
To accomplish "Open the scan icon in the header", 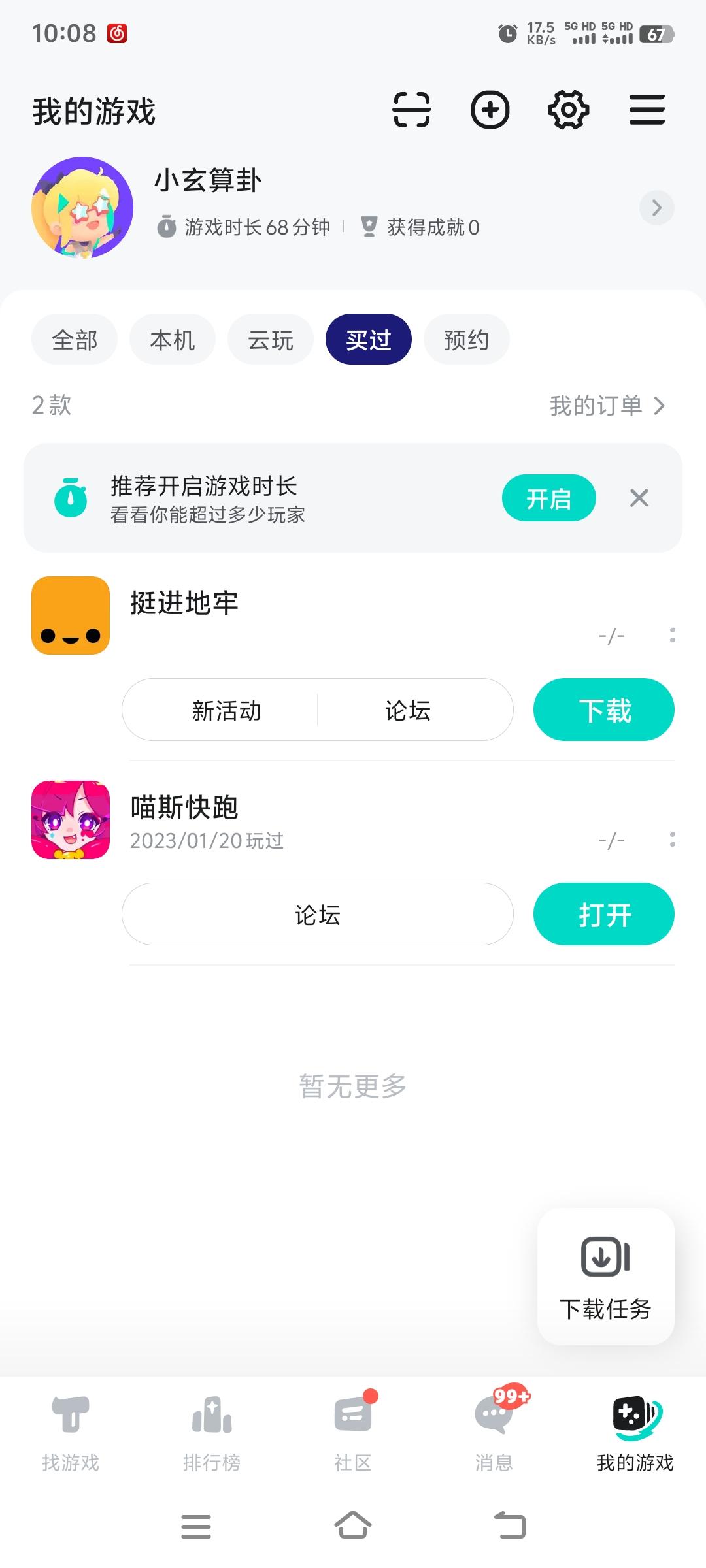I will [411, 110].
